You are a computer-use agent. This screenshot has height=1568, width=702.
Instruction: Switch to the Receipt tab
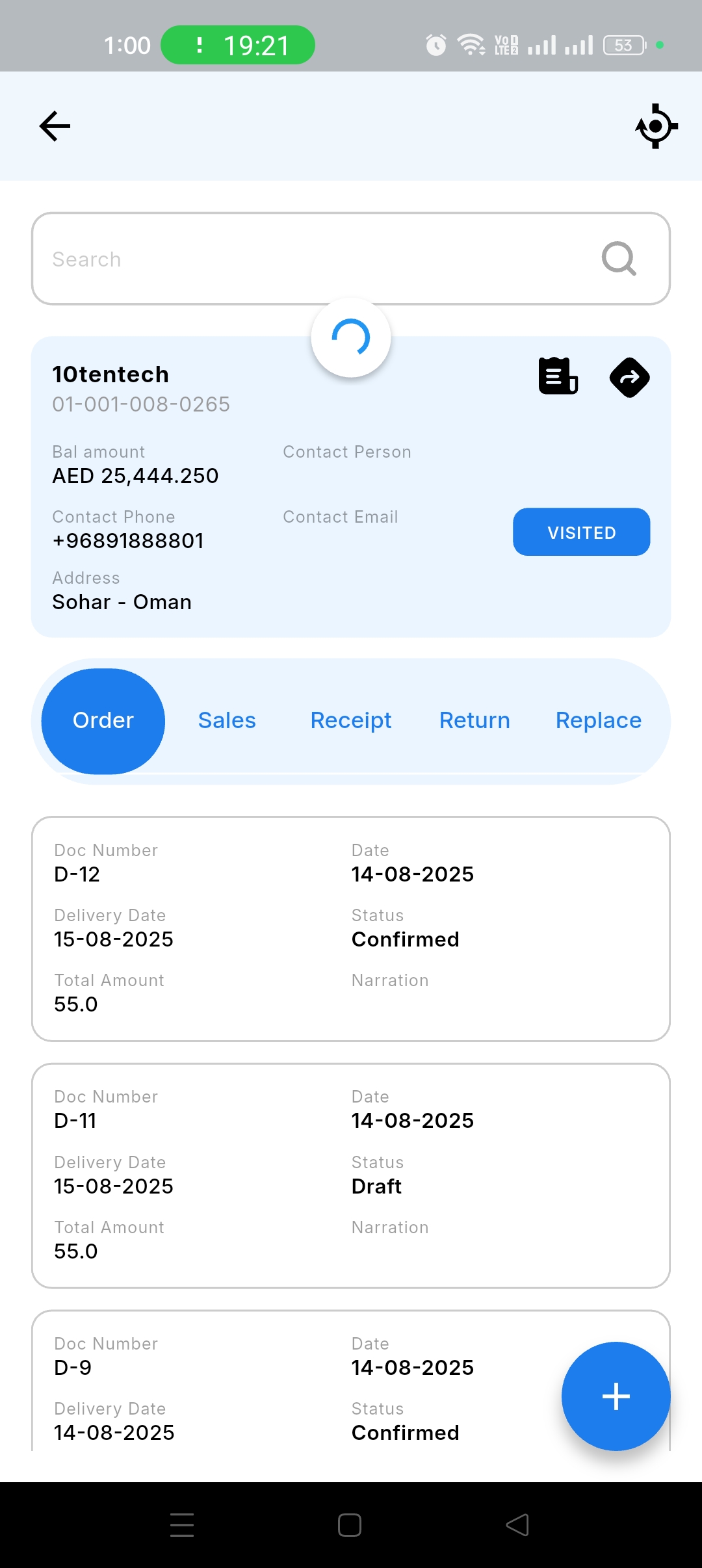[x=351, y=721]
